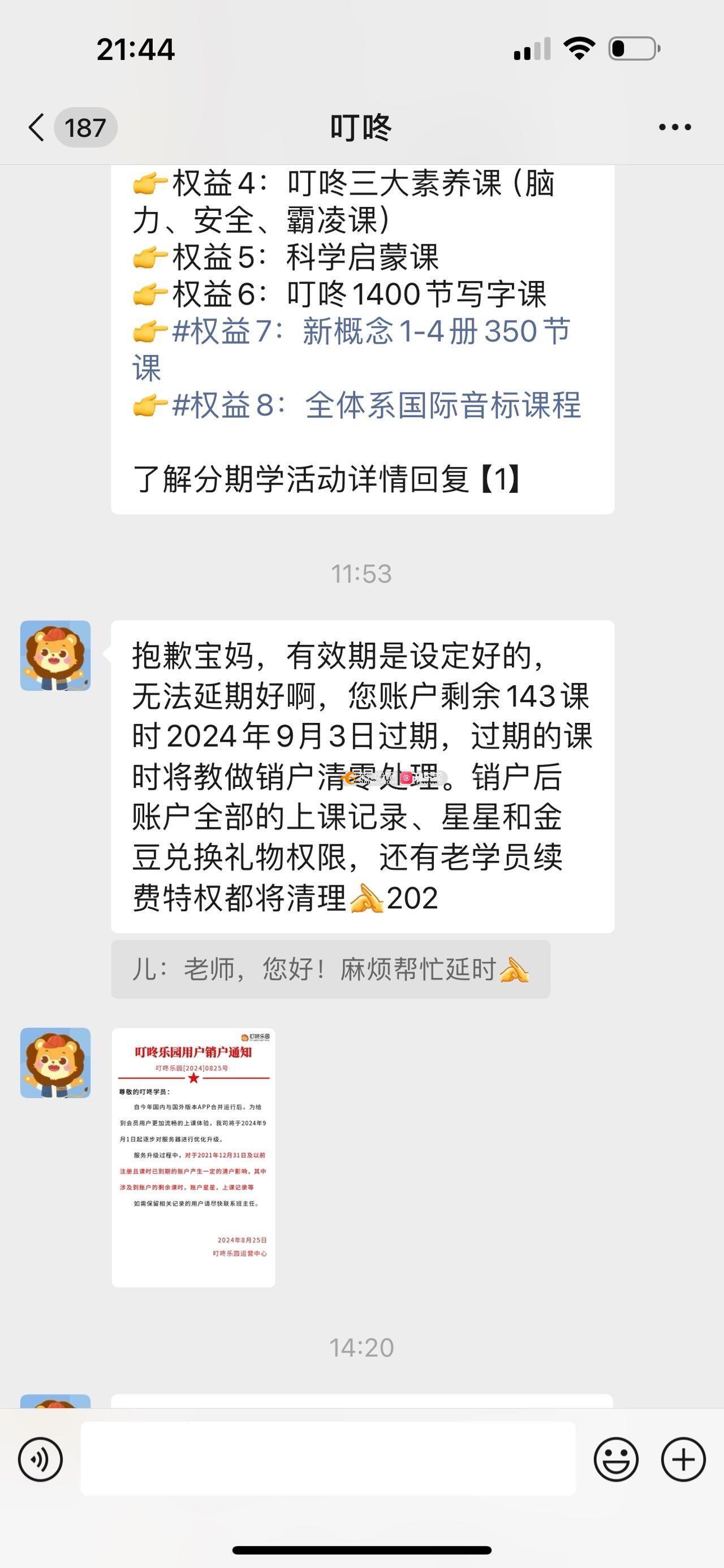Jump to the quoted message 老师，您好
This screenshot has height=1568, width=724.
point(330,969)
